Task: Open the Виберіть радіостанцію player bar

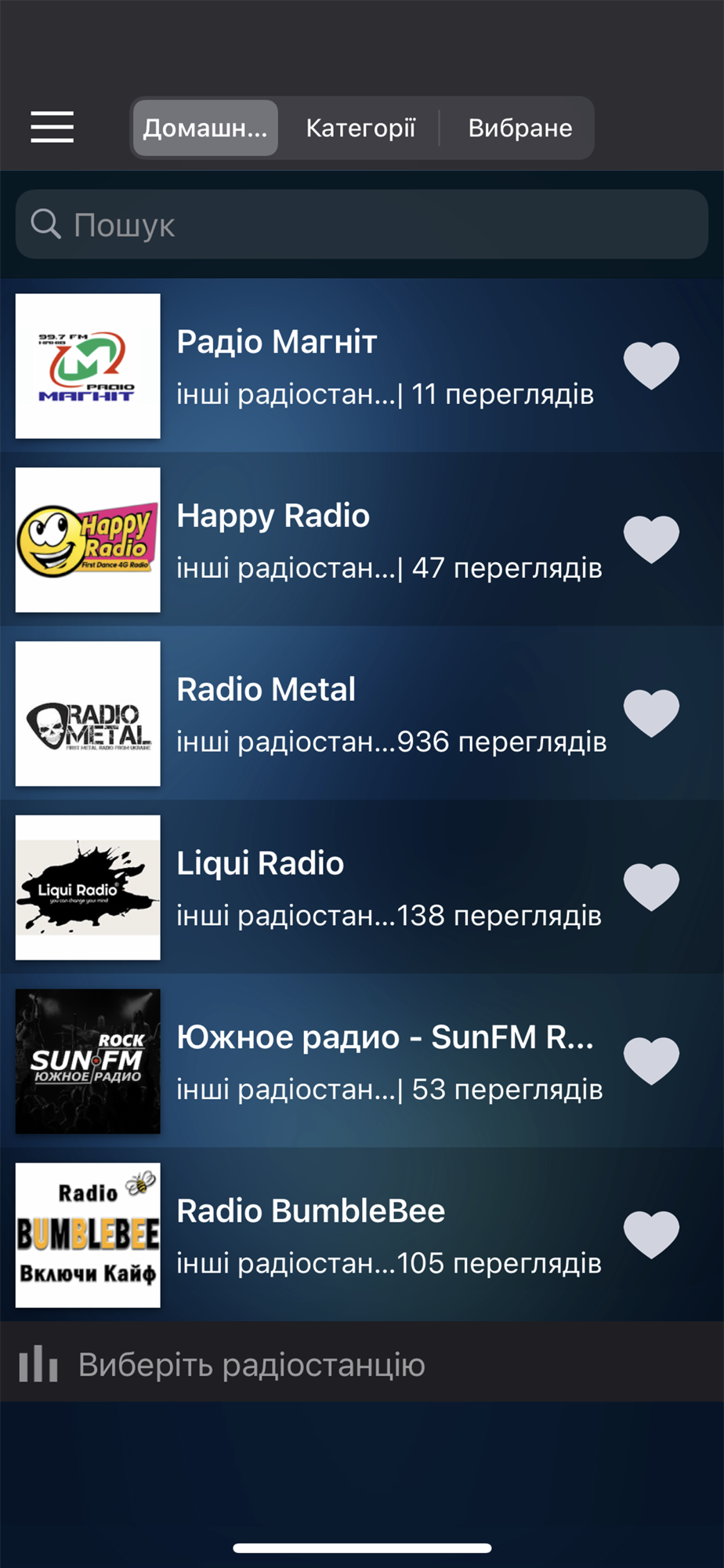Action: tap(362, 1365)
